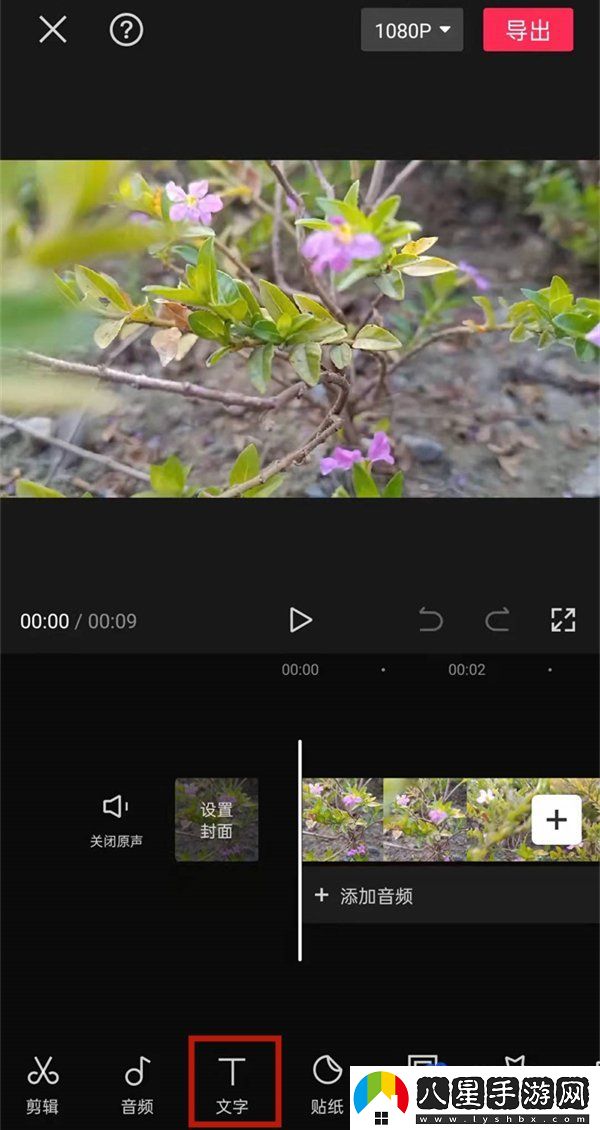This screenshot has width=600, height=1130.
Task: Tap 添加音频 to add audio
Action: coord(365,896)
